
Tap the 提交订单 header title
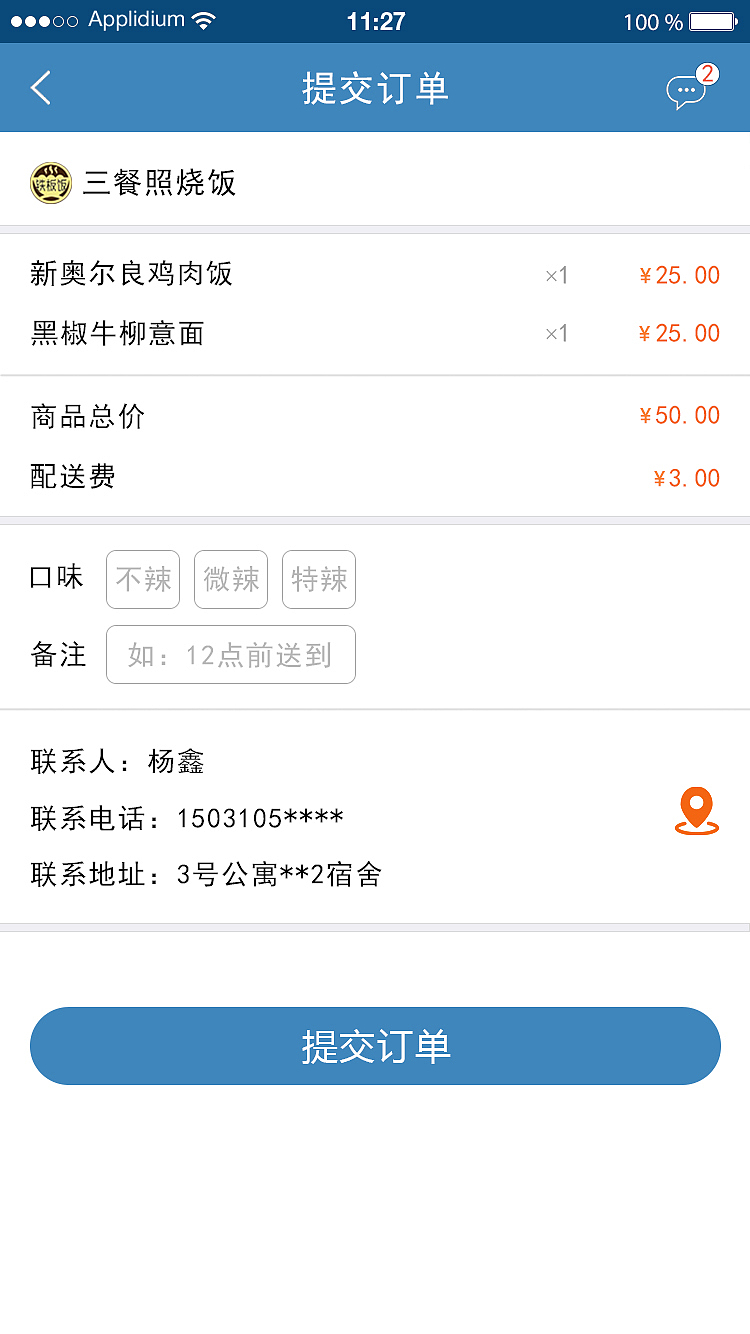375,88
